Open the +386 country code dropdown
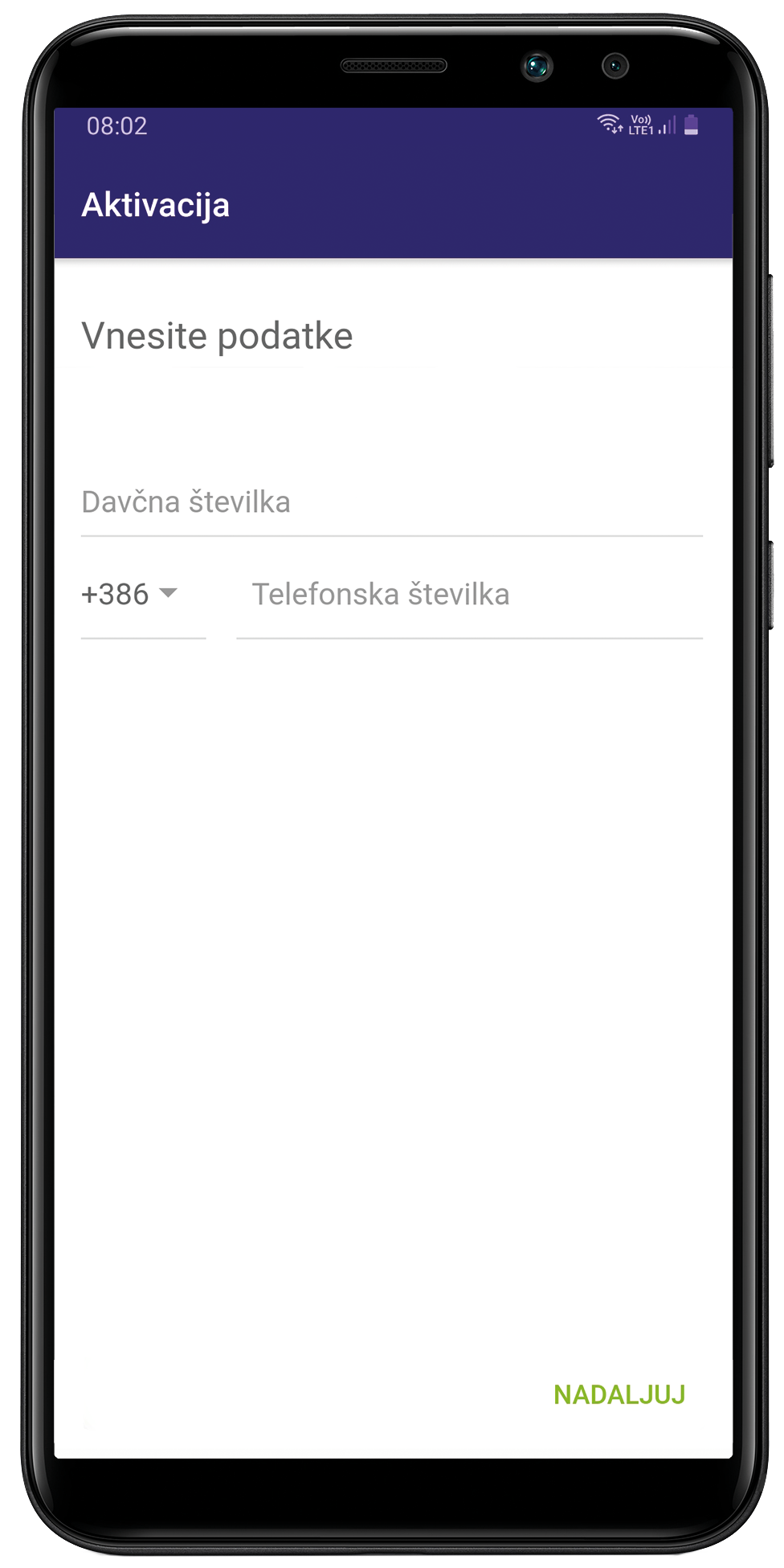Screen dimensions: 784x1568 143,596
